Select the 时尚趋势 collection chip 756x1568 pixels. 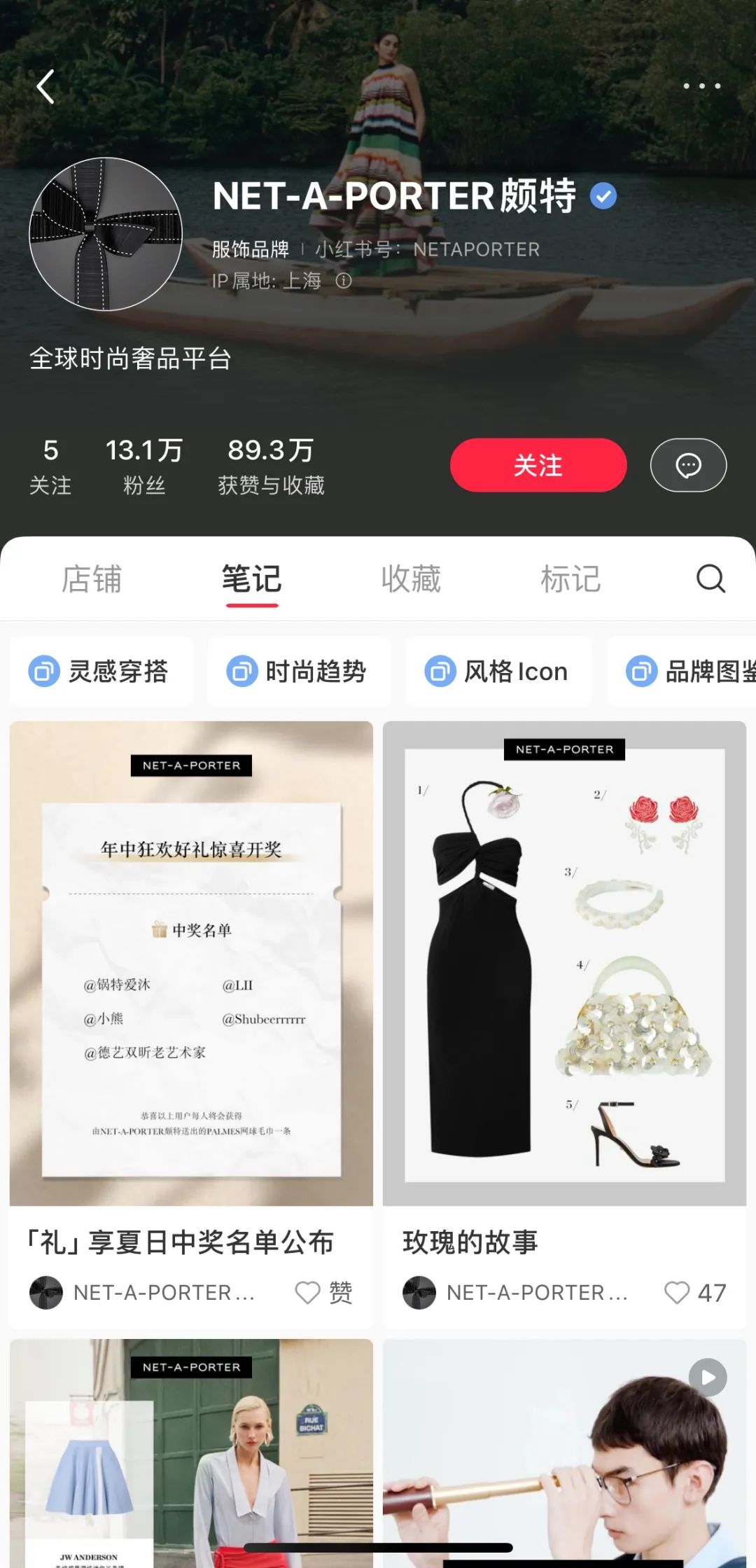point(298,671)
